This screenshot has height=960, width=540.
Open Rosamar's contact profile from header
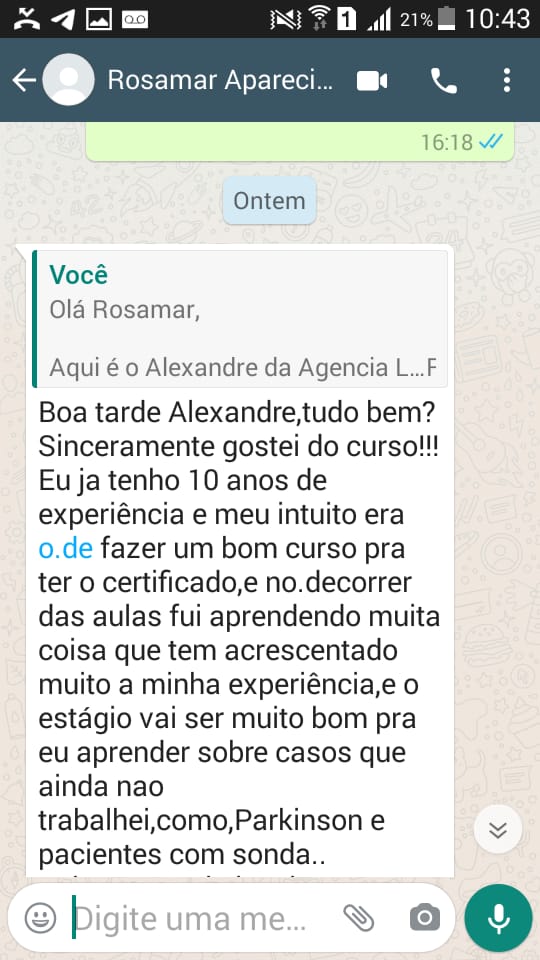click(x=220, y=80)
